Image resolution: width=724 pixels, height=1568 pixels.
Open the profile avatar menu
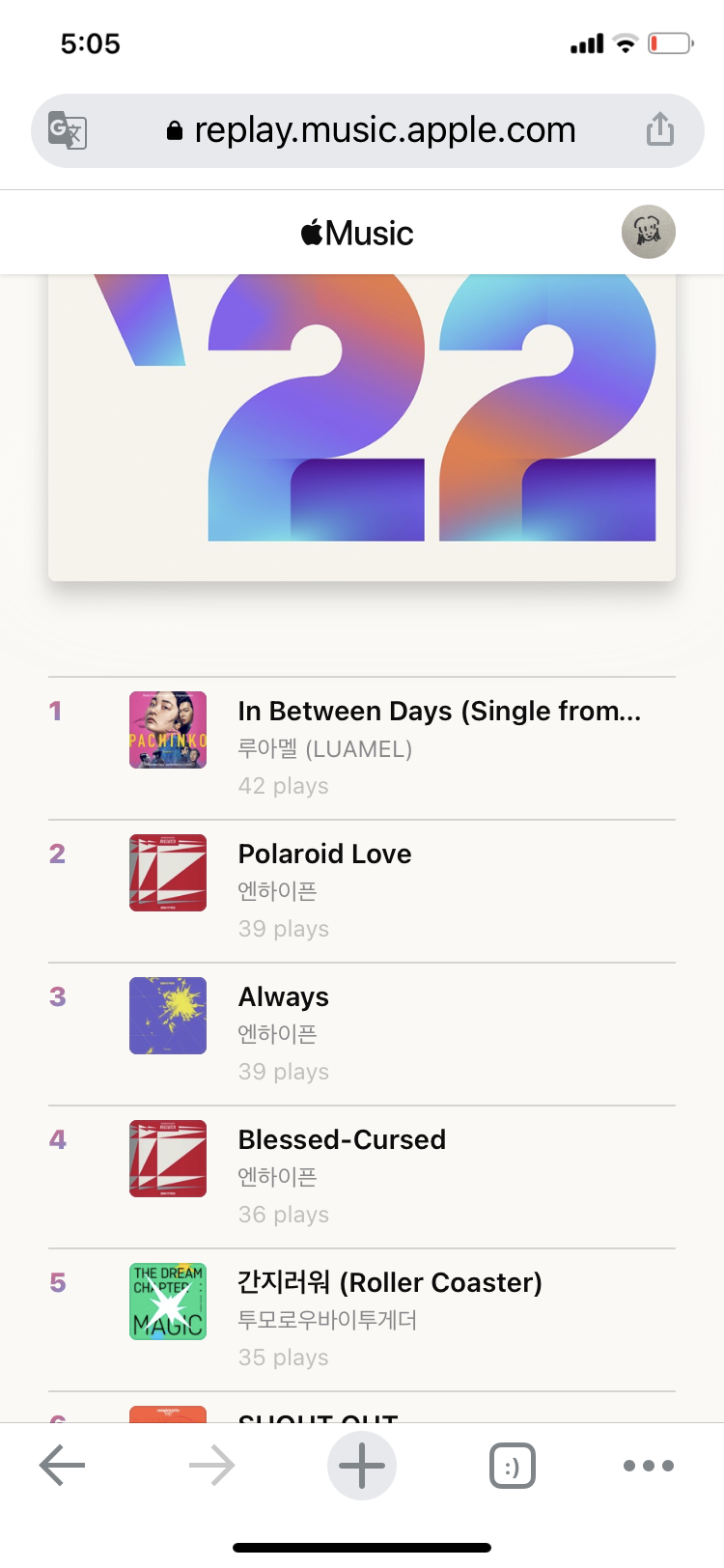click(x=648, y=233)
